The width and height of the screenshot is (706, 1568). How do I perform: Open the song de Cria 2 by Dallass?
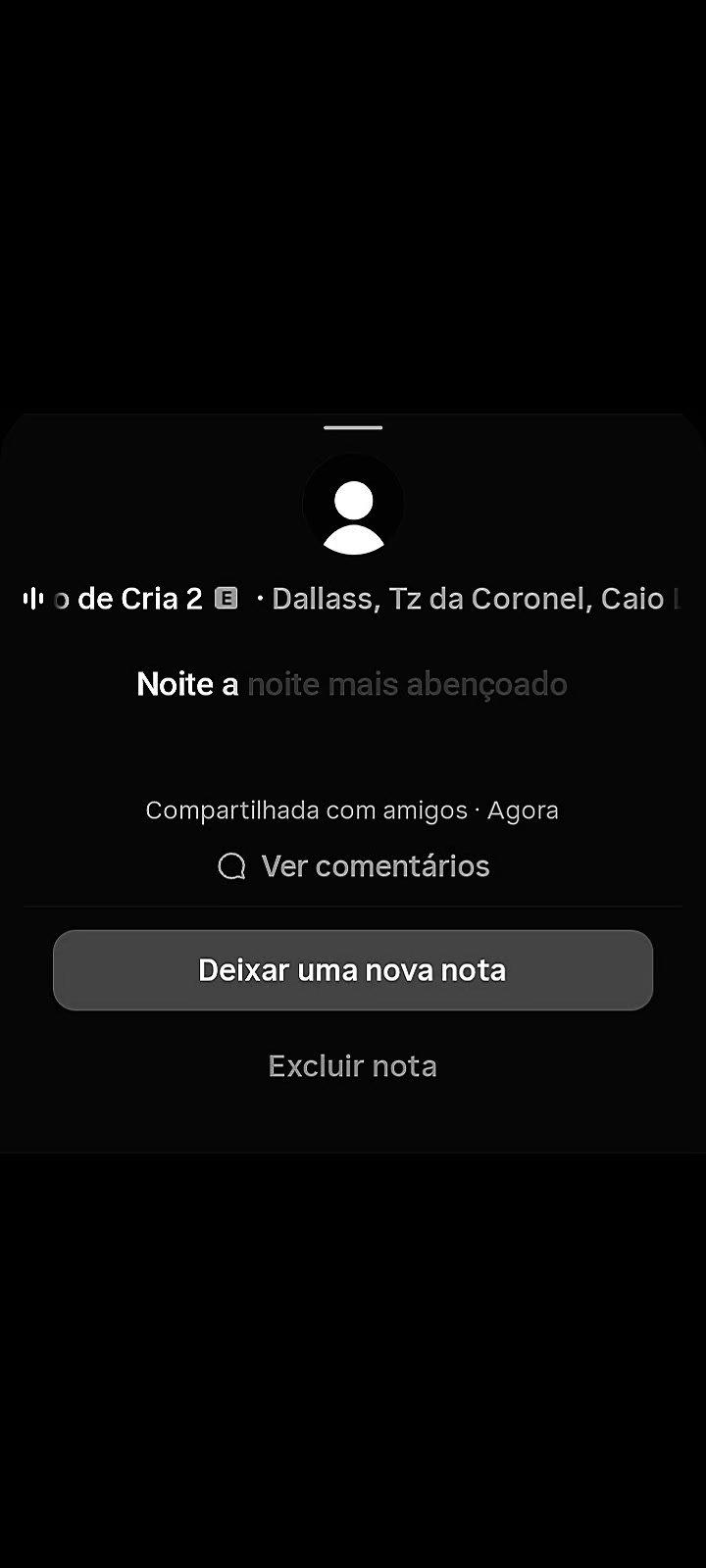(x=353, y=599)
